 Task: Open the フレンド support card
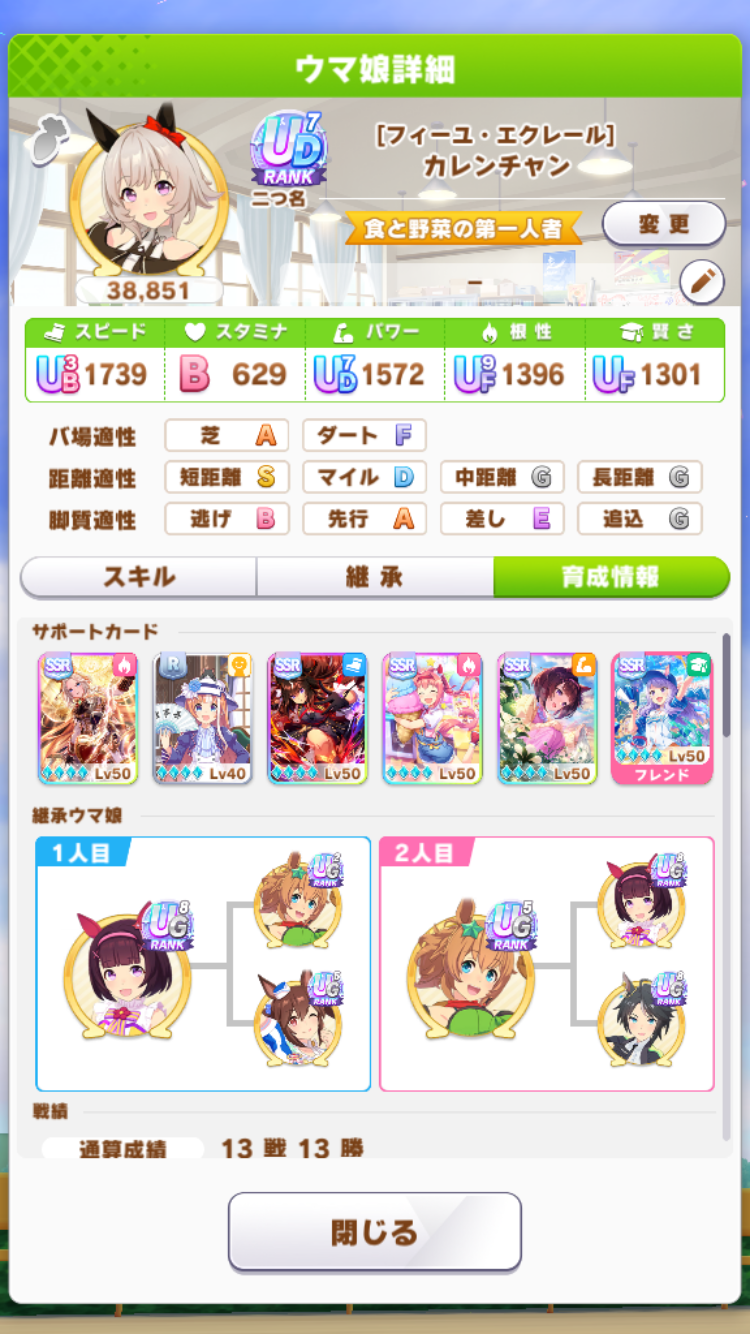pos(661,717)
